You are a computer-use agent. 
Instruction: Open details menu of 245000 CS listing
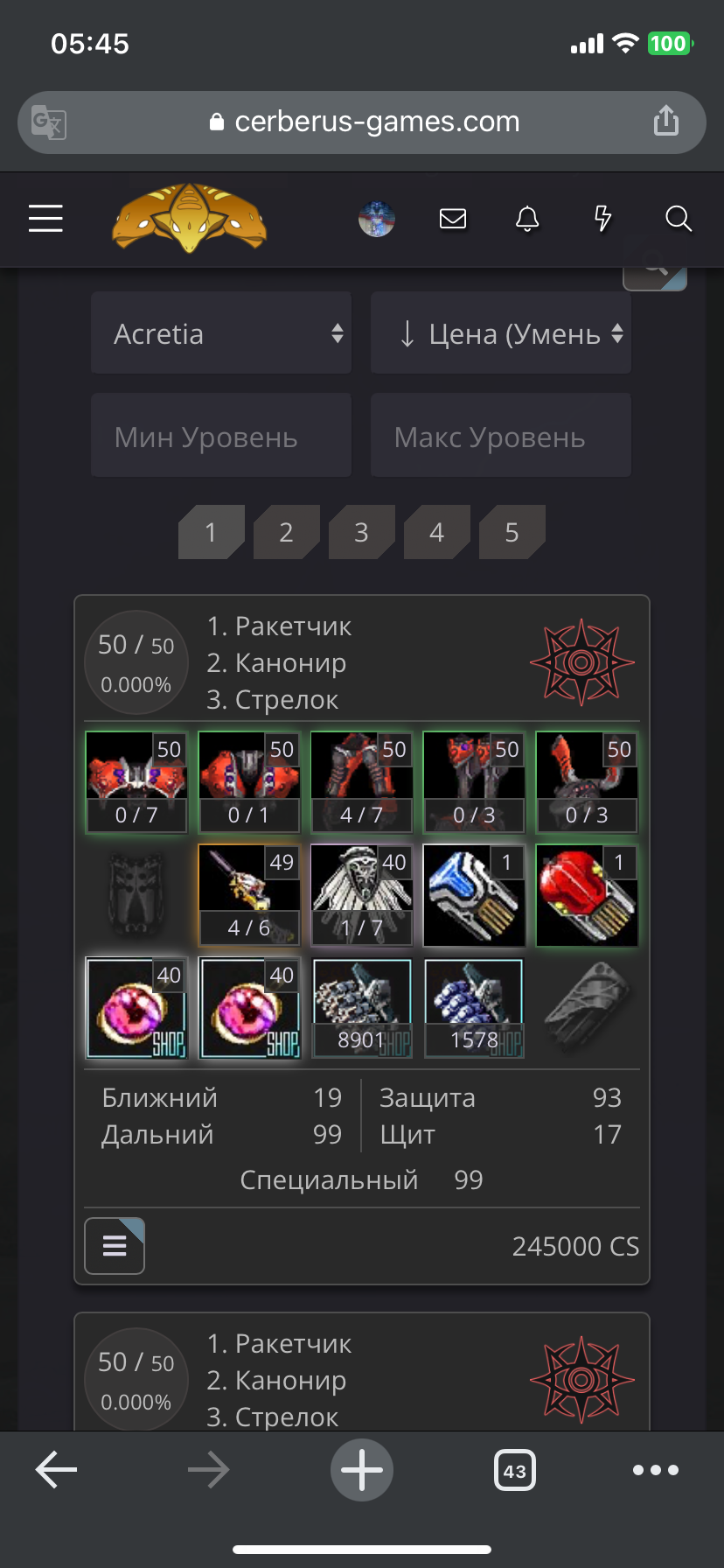[x=115, y=1246]
